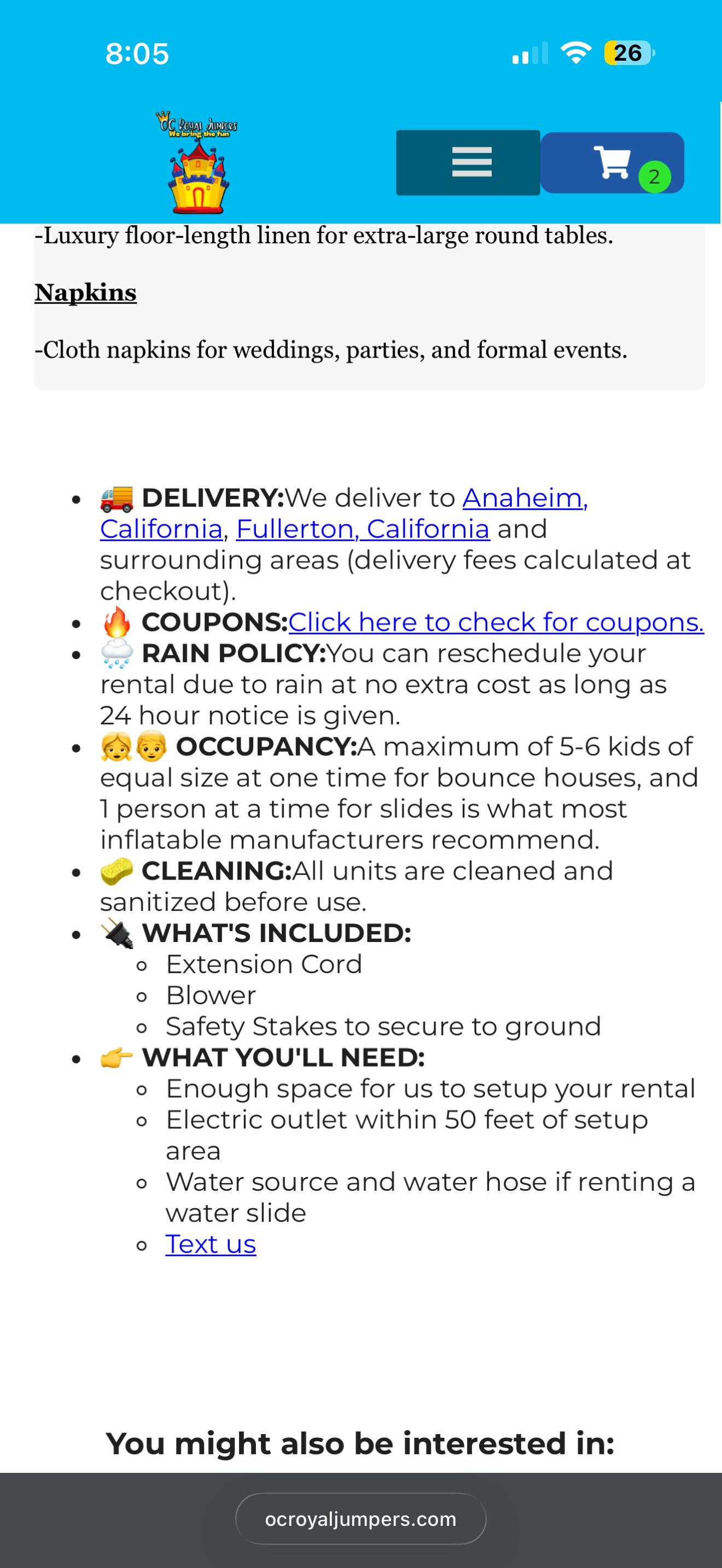
Task: Open the Fullerton, California delivery link
Action: coord(363,530)
